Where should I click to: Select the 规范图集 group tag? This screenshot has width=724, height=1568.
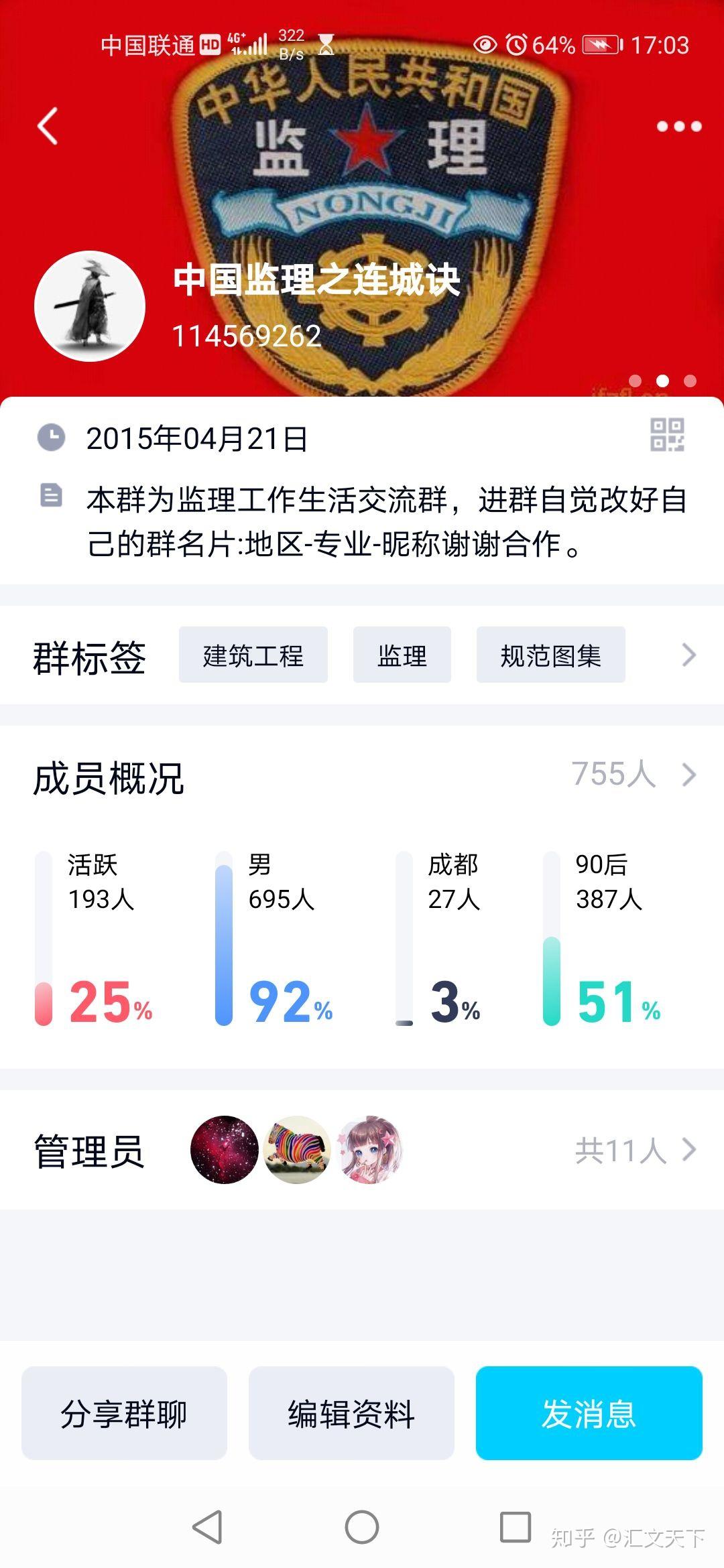click(x=551, y=655)
